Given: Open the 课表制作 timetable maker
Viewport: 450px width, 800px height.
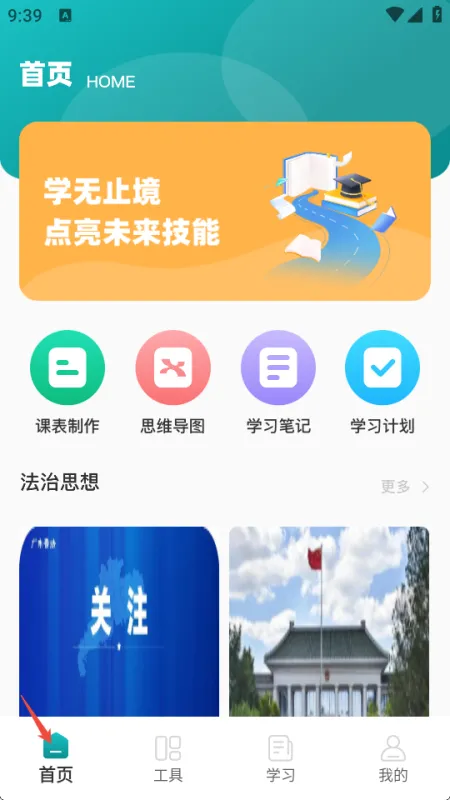Looking at the screenshot, I should tap(67, 383).
